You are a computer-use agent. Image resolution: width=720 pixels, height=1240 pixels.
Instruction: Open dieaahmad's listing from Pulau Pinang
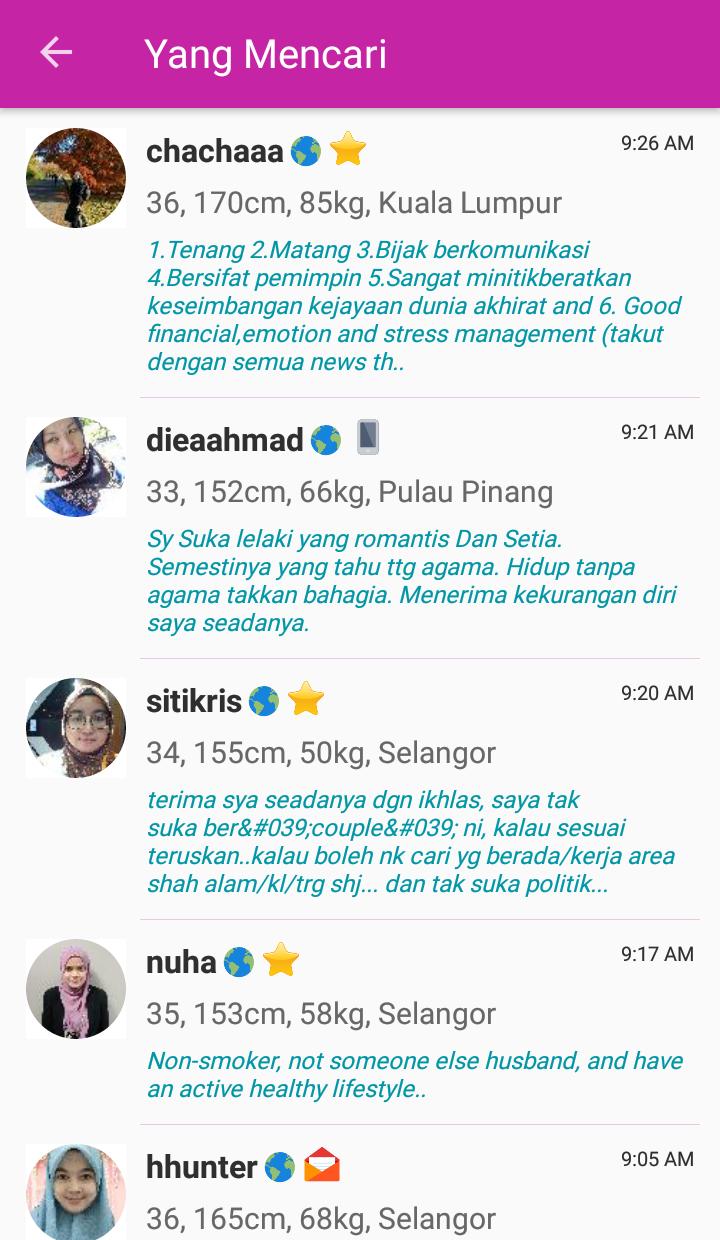tap(360, 528)
